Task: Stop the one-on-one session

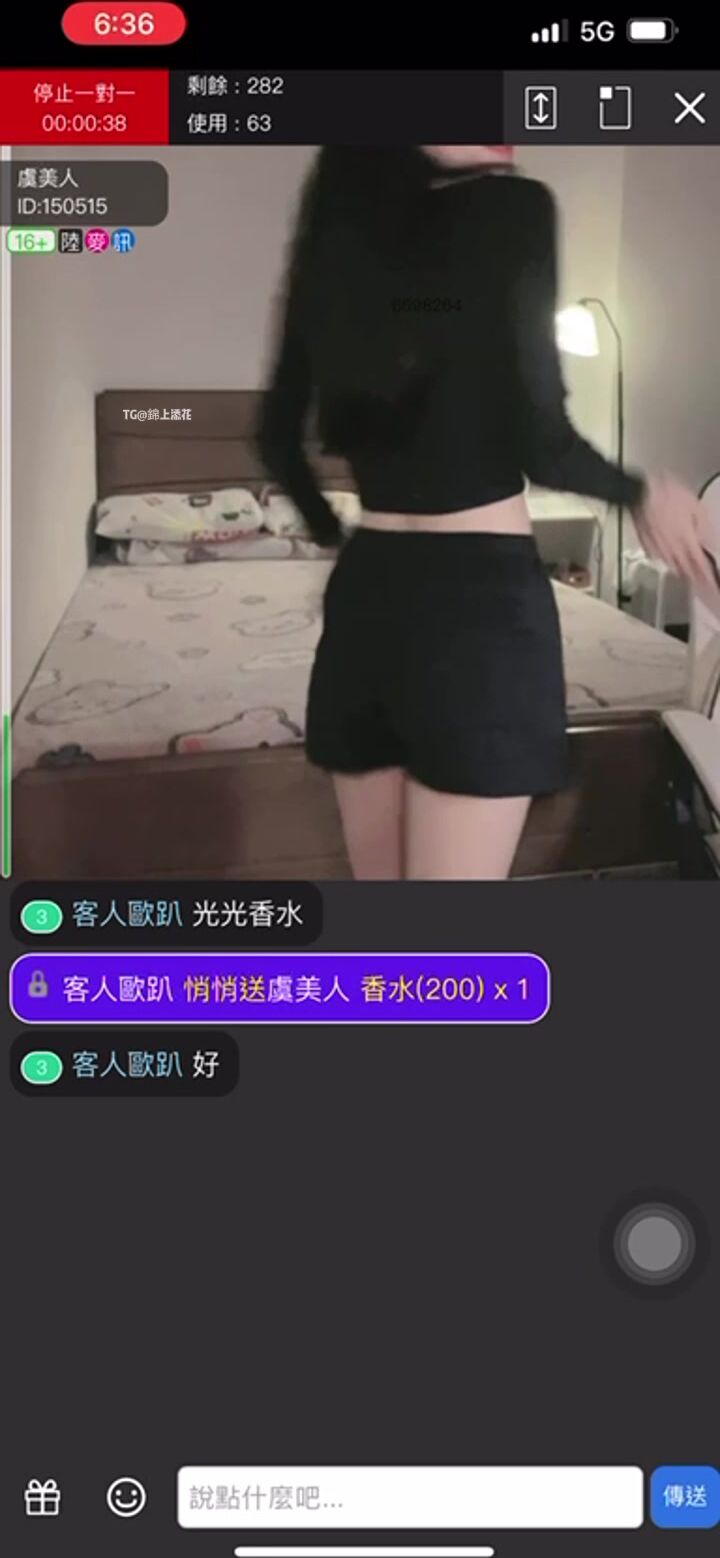Action: (84, 107)
